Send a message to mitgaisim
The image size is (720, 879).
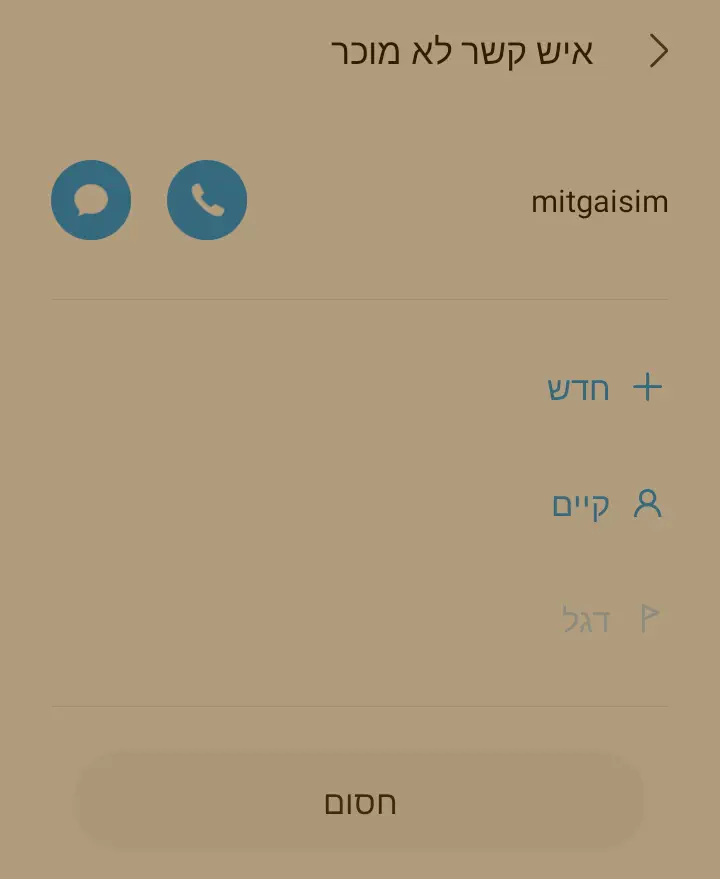tap(91, 200)
